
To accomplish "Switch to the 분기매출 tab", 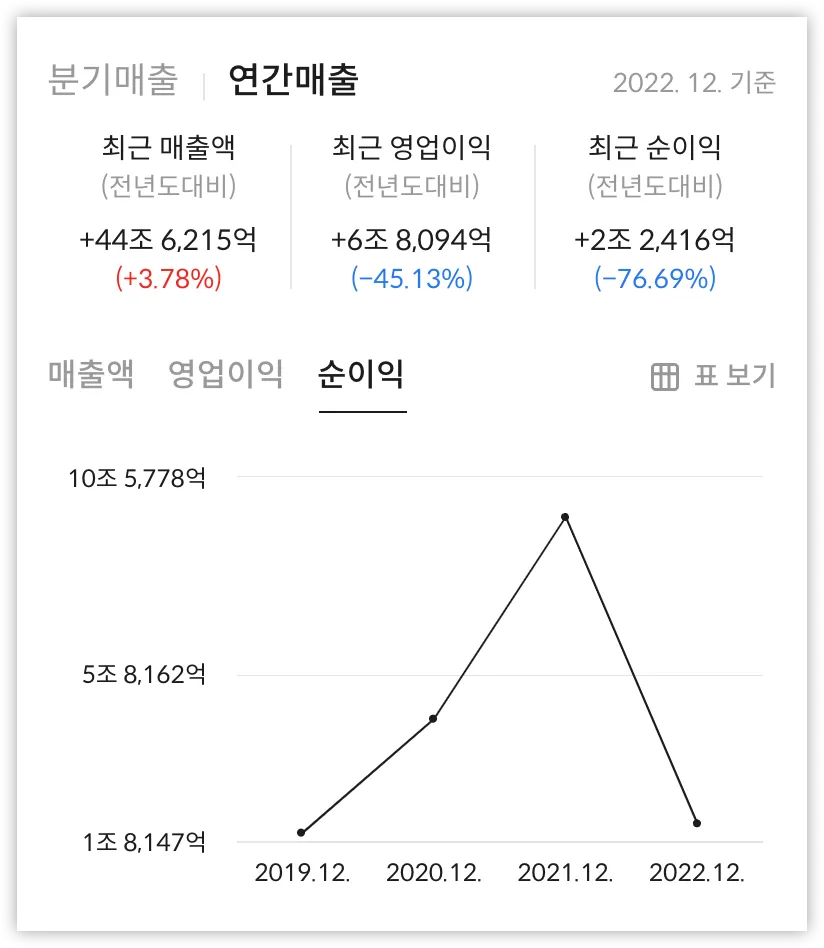I will (113, 80).
